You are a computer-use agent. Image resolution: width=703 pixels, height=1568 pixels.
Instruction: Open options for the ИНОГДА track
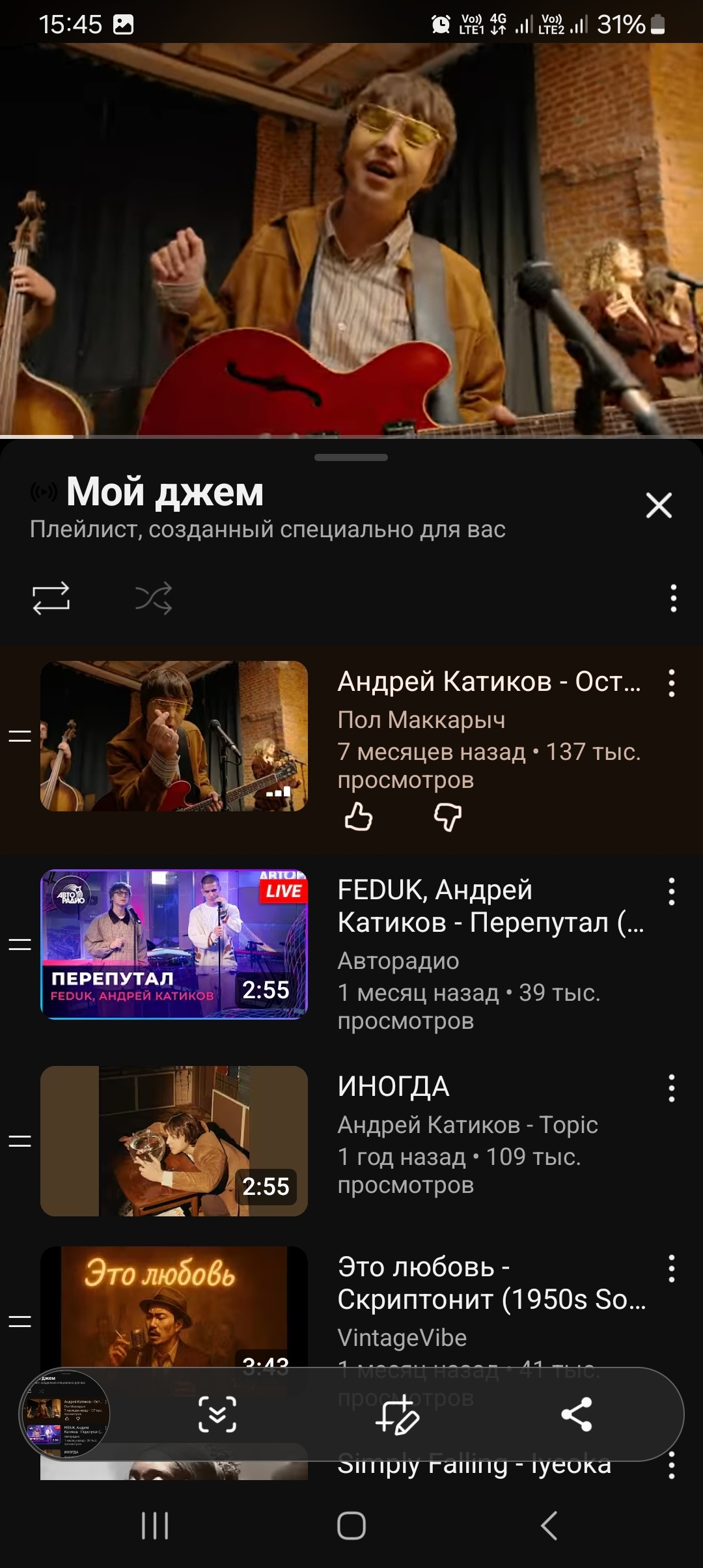pos(671,1088)
